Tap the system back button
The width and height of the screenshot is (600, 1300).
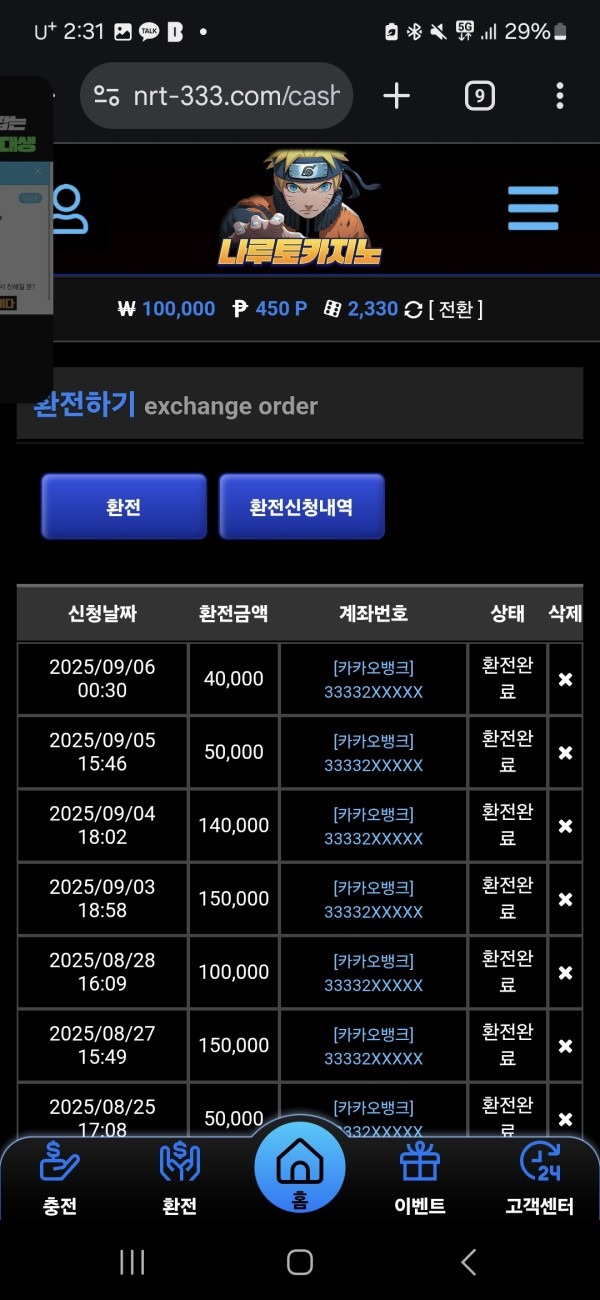click(x=468, y=1262)
